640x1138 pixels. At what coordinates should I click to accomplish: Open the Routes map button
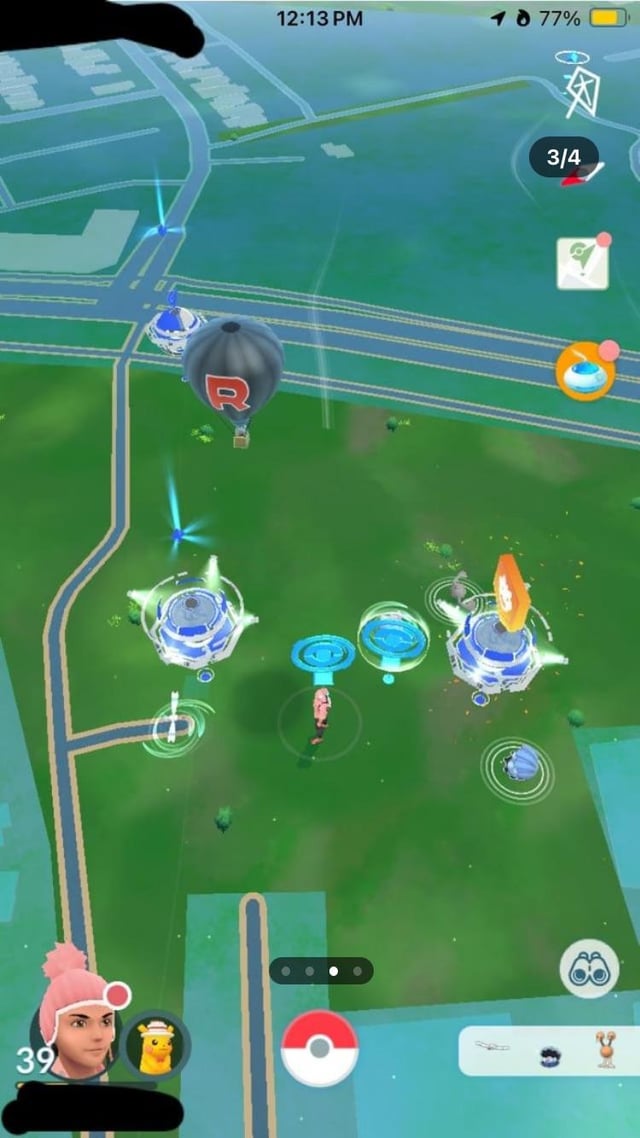pos(582,264)
